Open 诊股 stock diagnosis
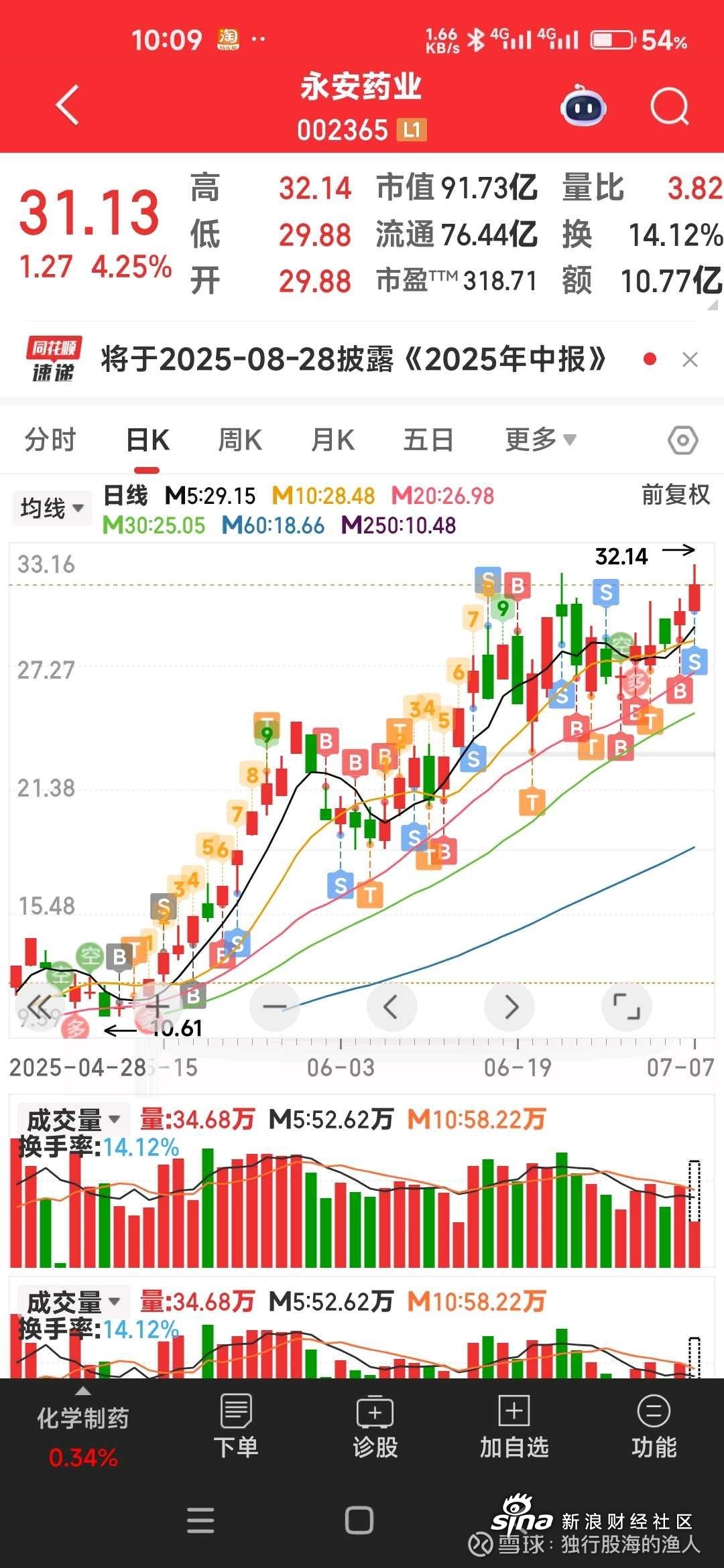 [x=375, y=1427]
